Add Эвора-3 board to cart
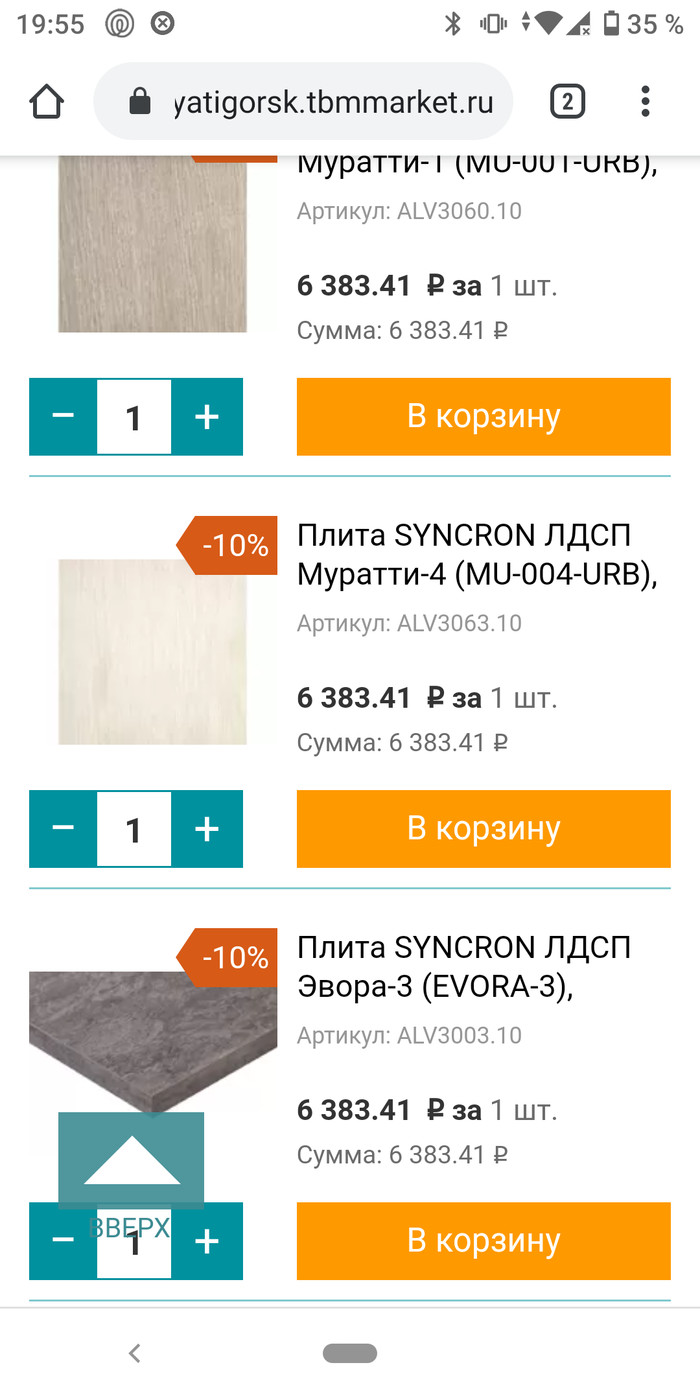 tap(483, 1241)
